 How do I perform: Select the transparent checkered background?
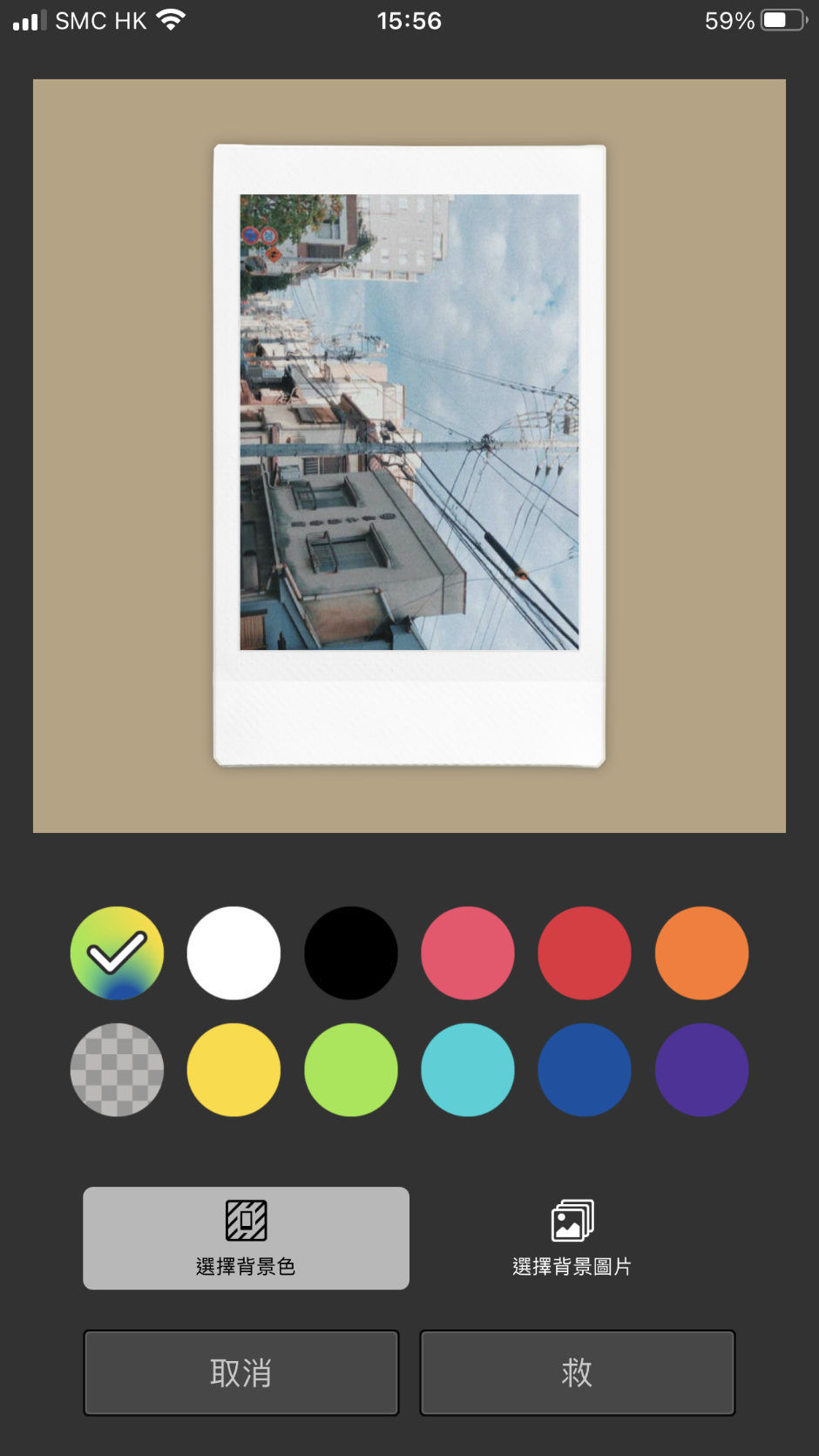pos(117,1069)
